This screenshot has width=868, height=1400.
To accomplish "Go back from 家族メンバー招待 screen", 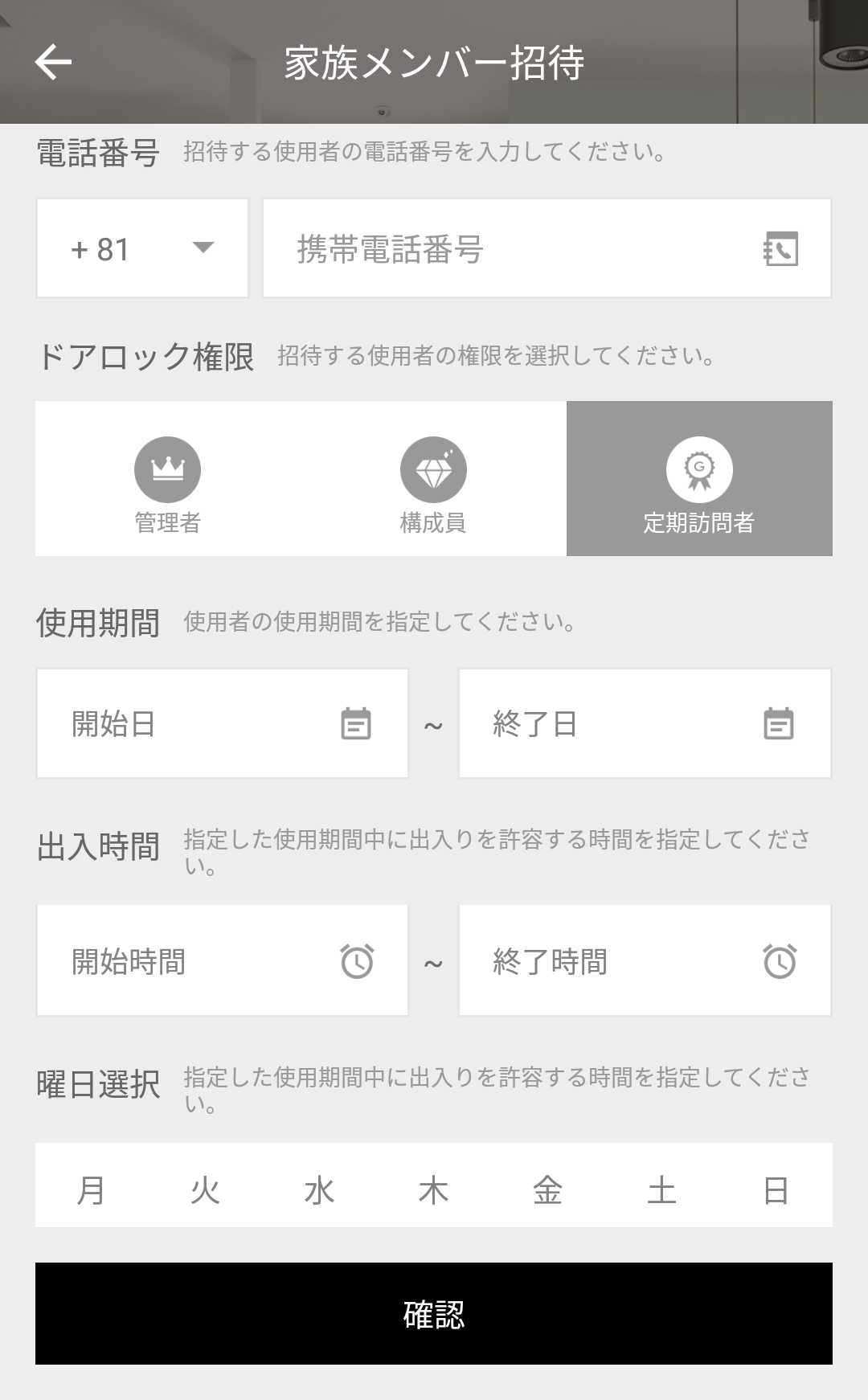I will point(54,63).
